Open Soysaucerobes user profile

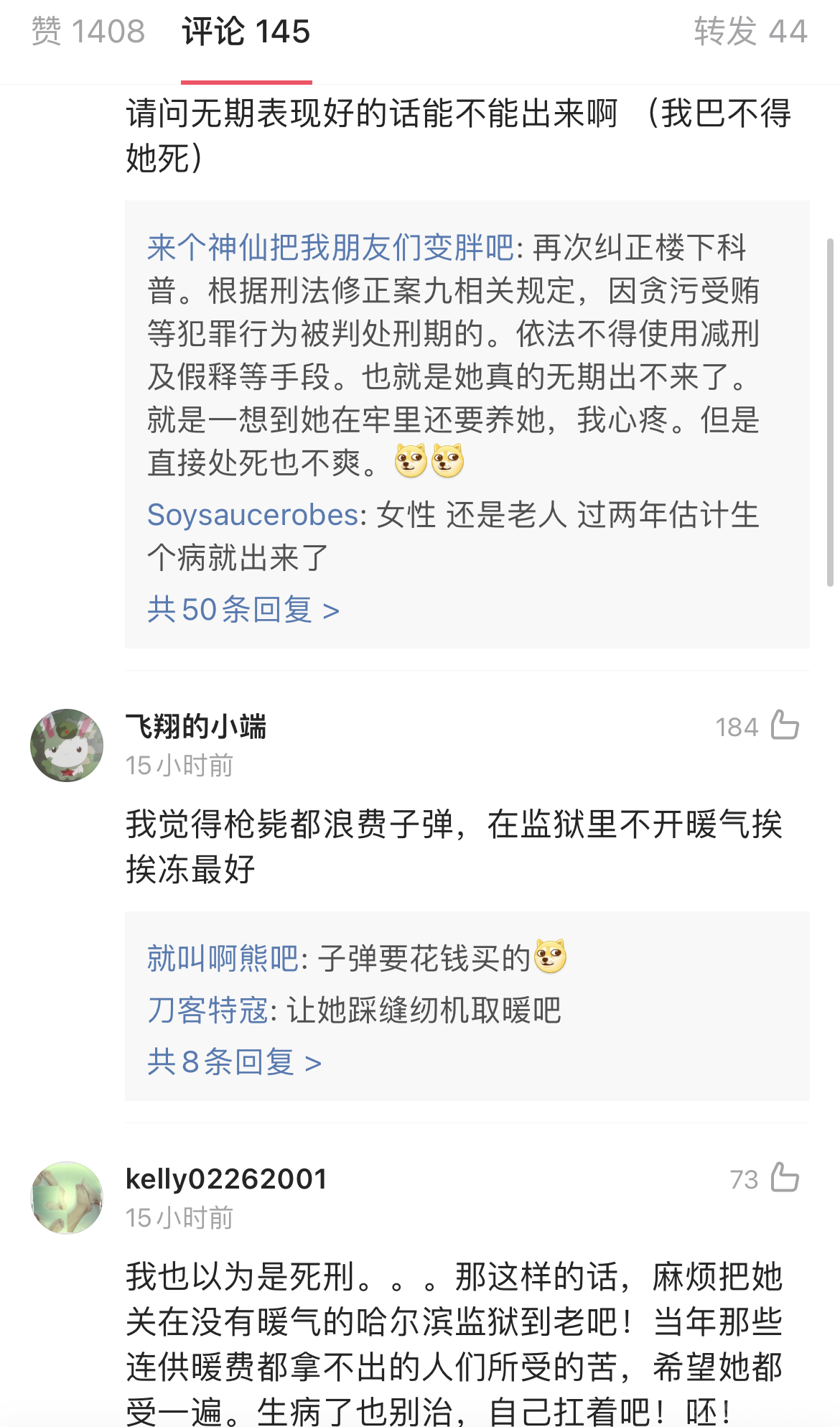coord(253,515)
